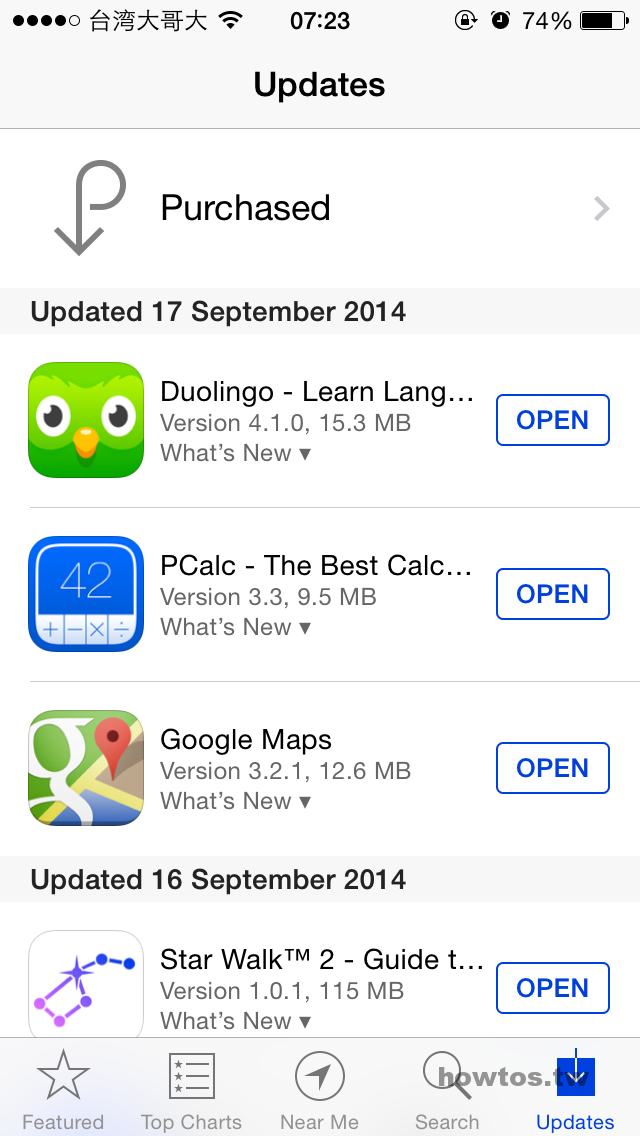
Task: Open the Purchased apps list
Action: (320, 209)
